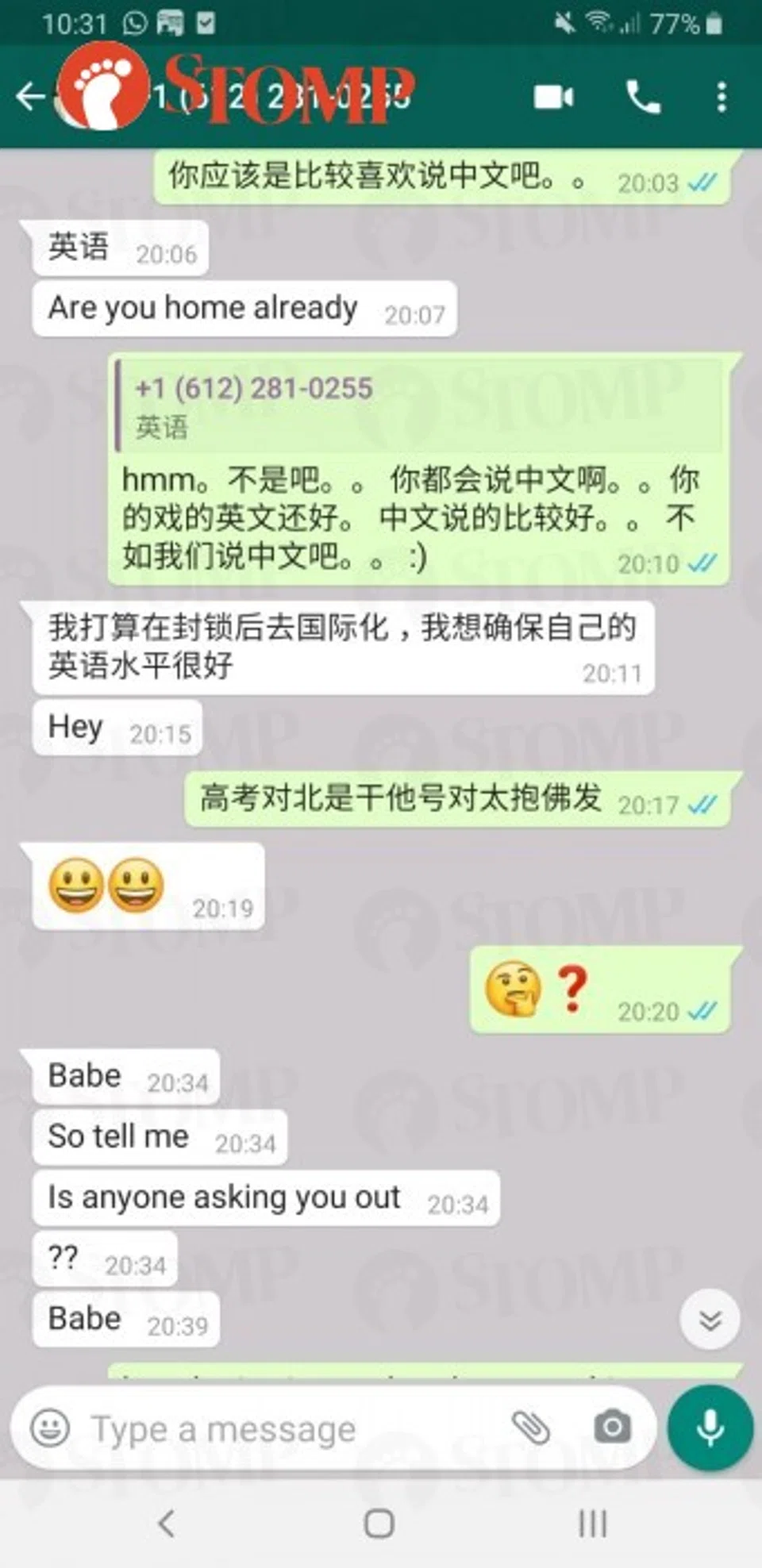762x1568 pixels.
Task: Jump to the latest messages
Action: click(x=710, y=1320)
